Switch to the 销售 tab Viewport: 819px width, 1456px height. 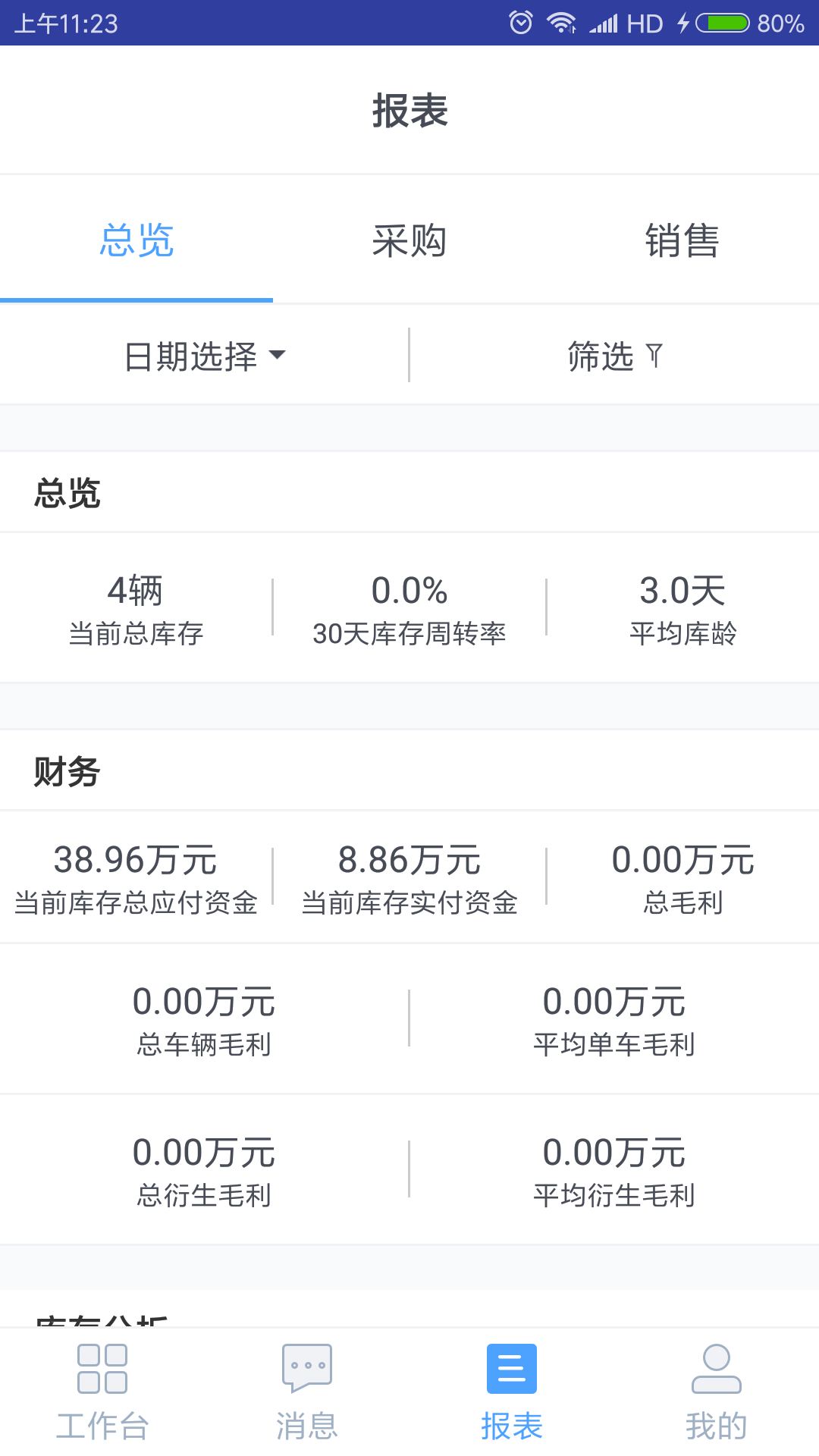point(682,241)
